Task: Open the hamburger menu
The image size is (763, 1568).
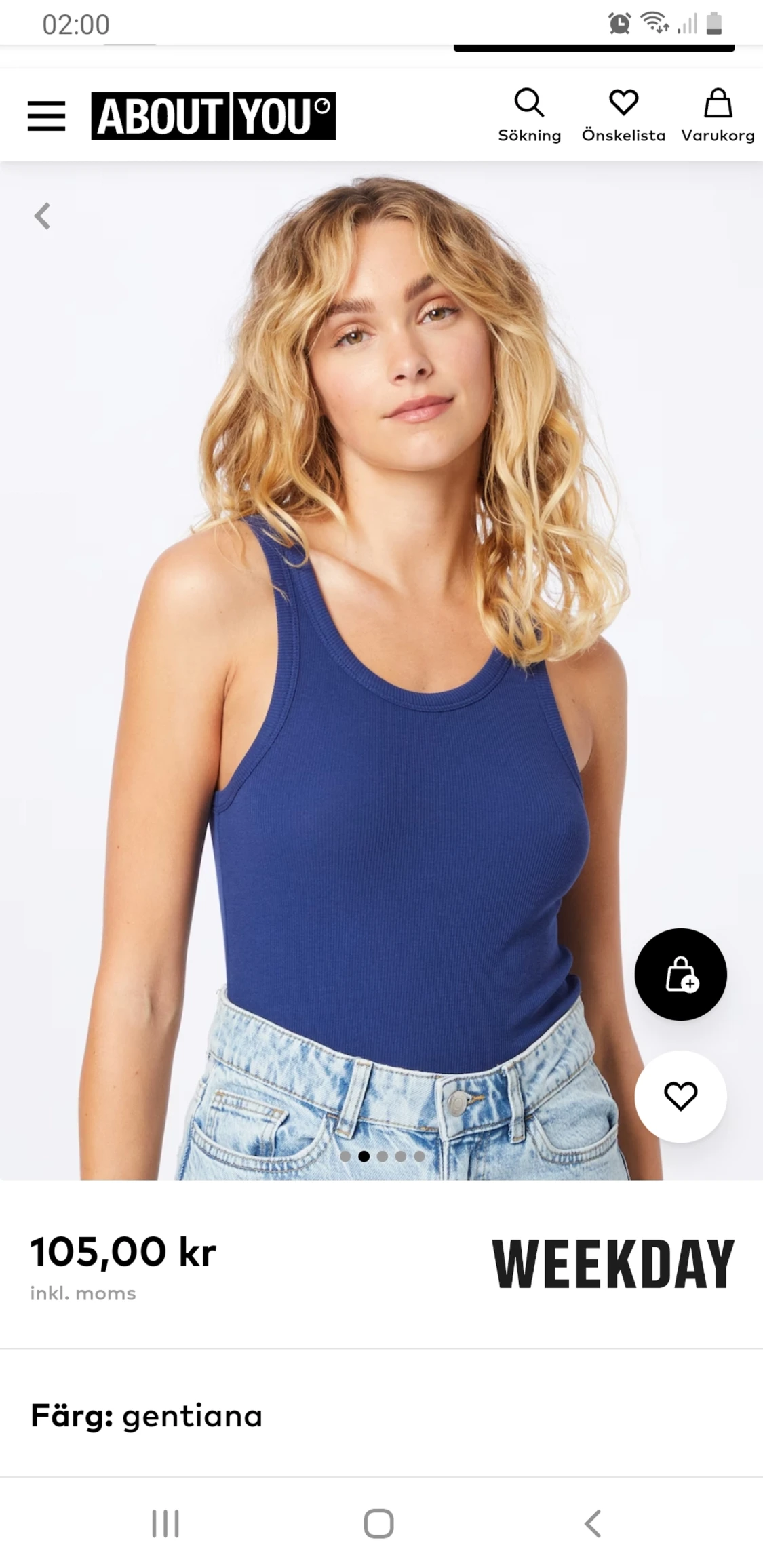Action: (46, 115)
